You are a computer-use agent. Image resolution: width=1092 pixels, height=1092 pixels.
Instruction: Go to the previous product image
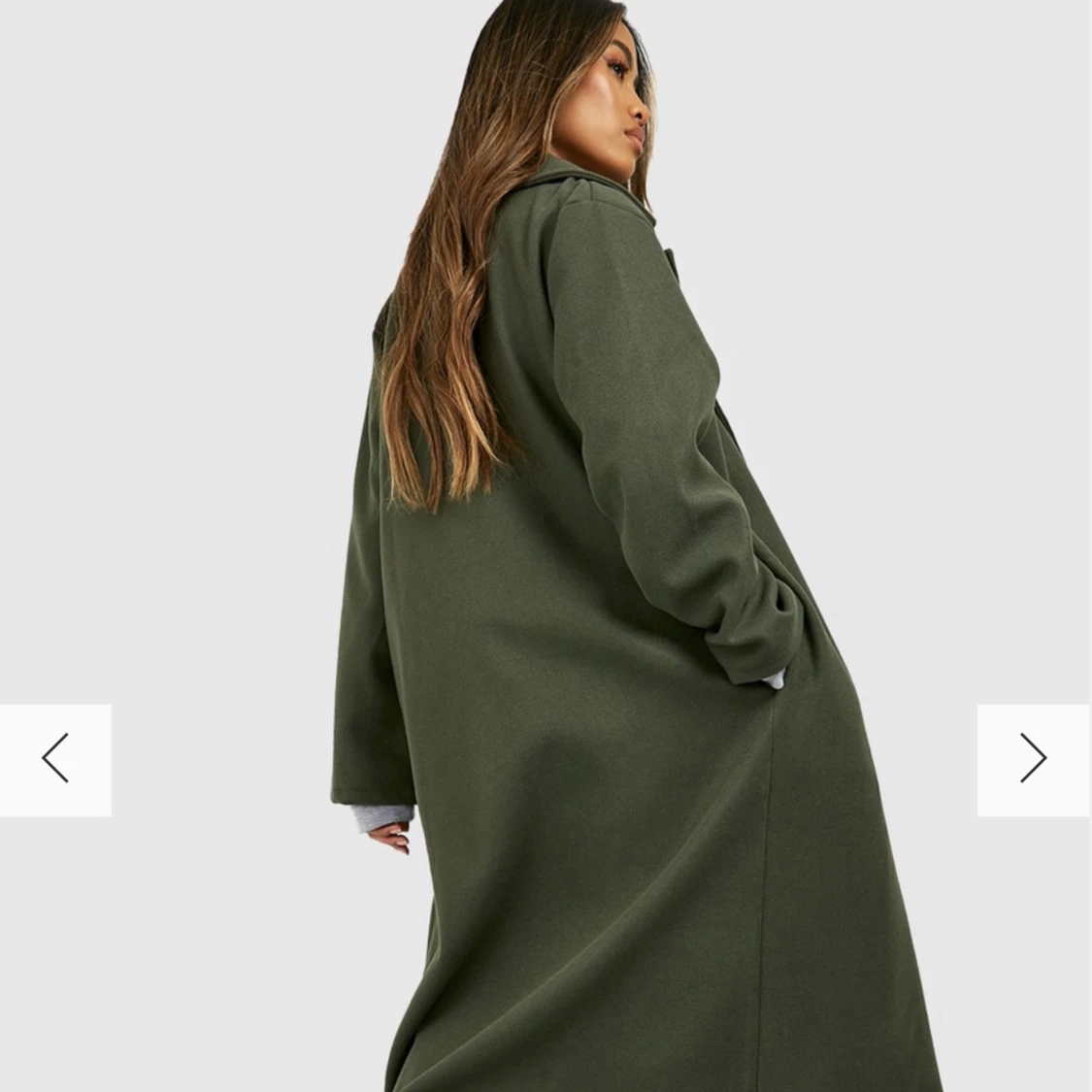pyautogui.click(x=55, y=760)
